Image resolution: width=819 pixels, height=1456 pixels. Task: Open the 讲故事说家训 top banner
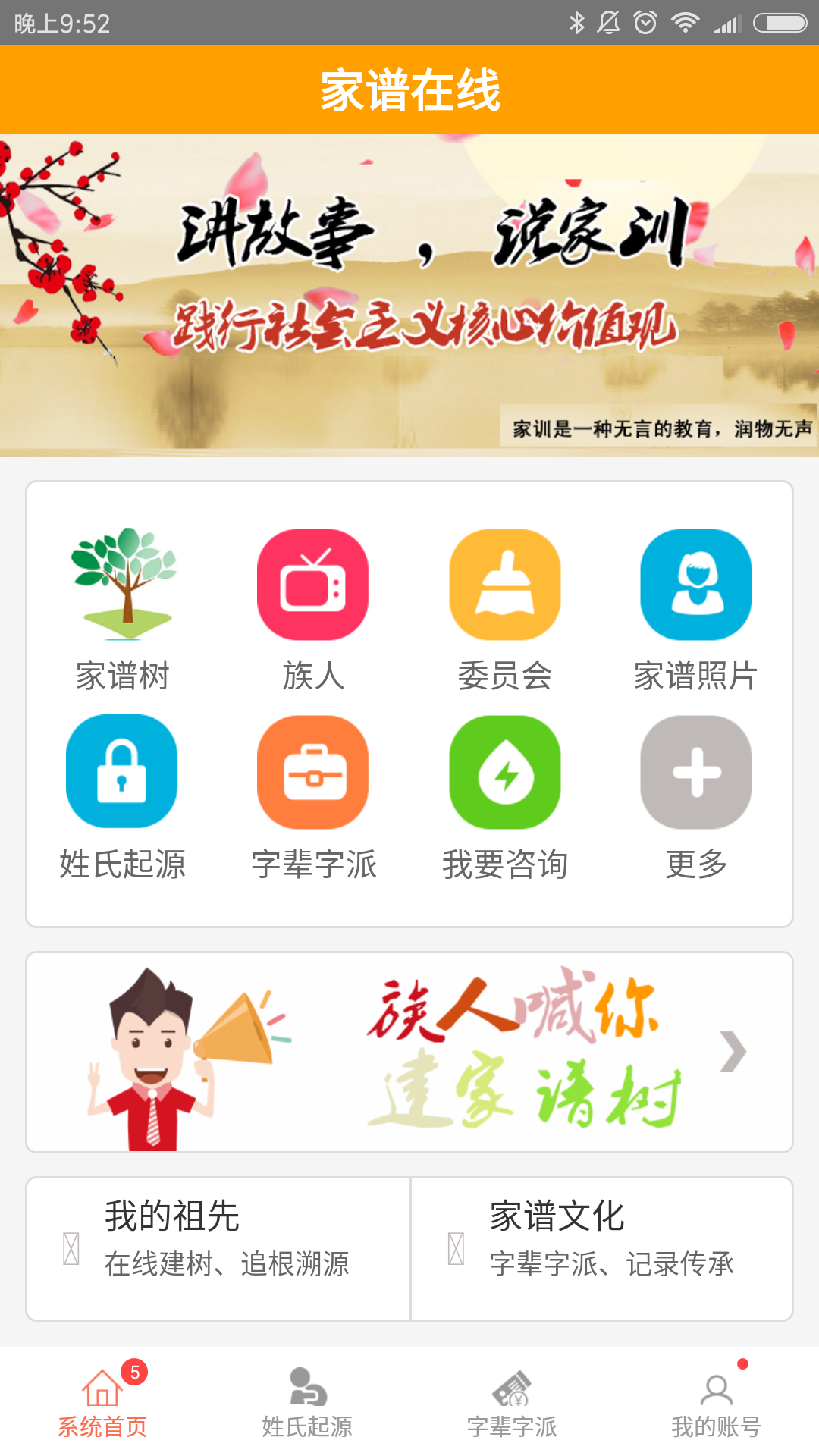[409, 296]
